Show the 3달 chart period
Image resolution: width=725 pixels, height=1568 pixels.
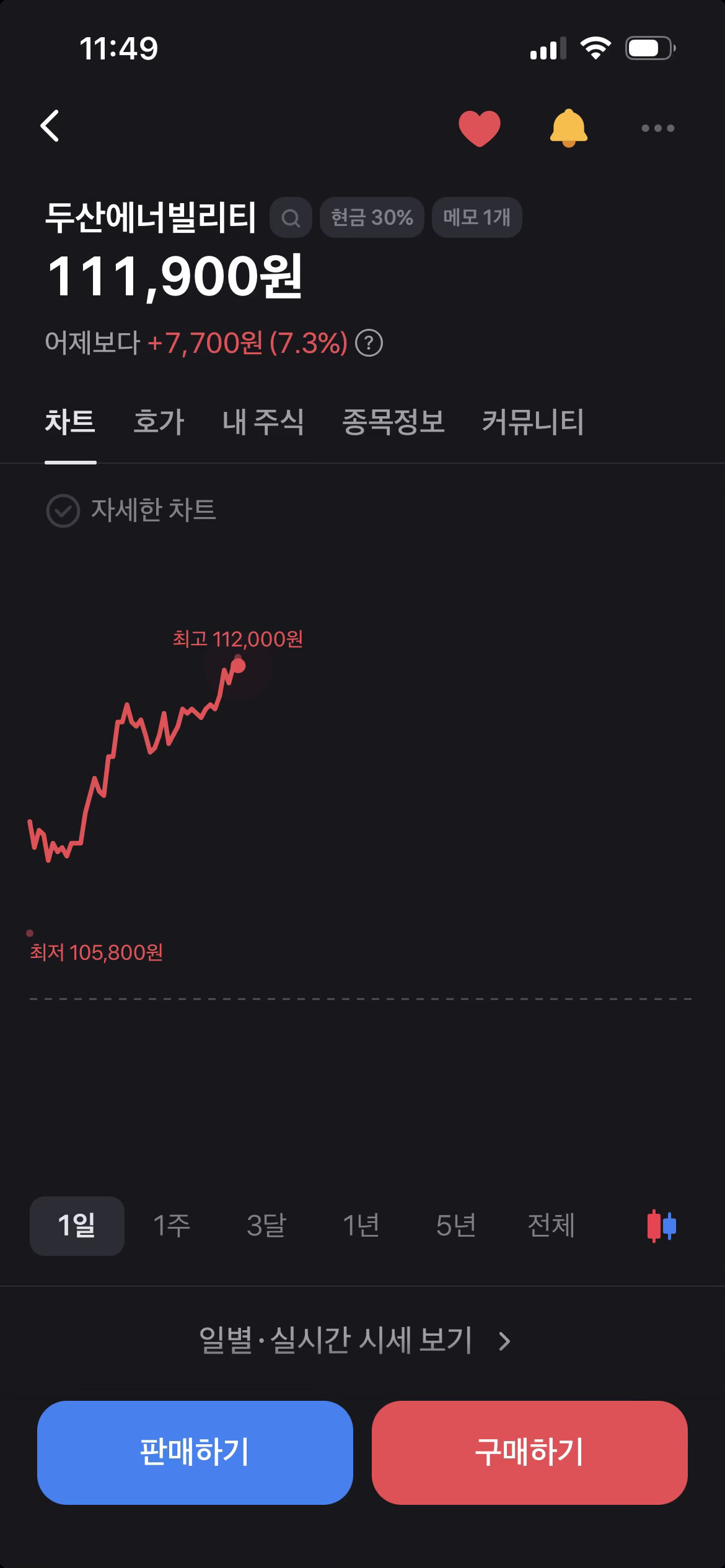point(266,1226)
